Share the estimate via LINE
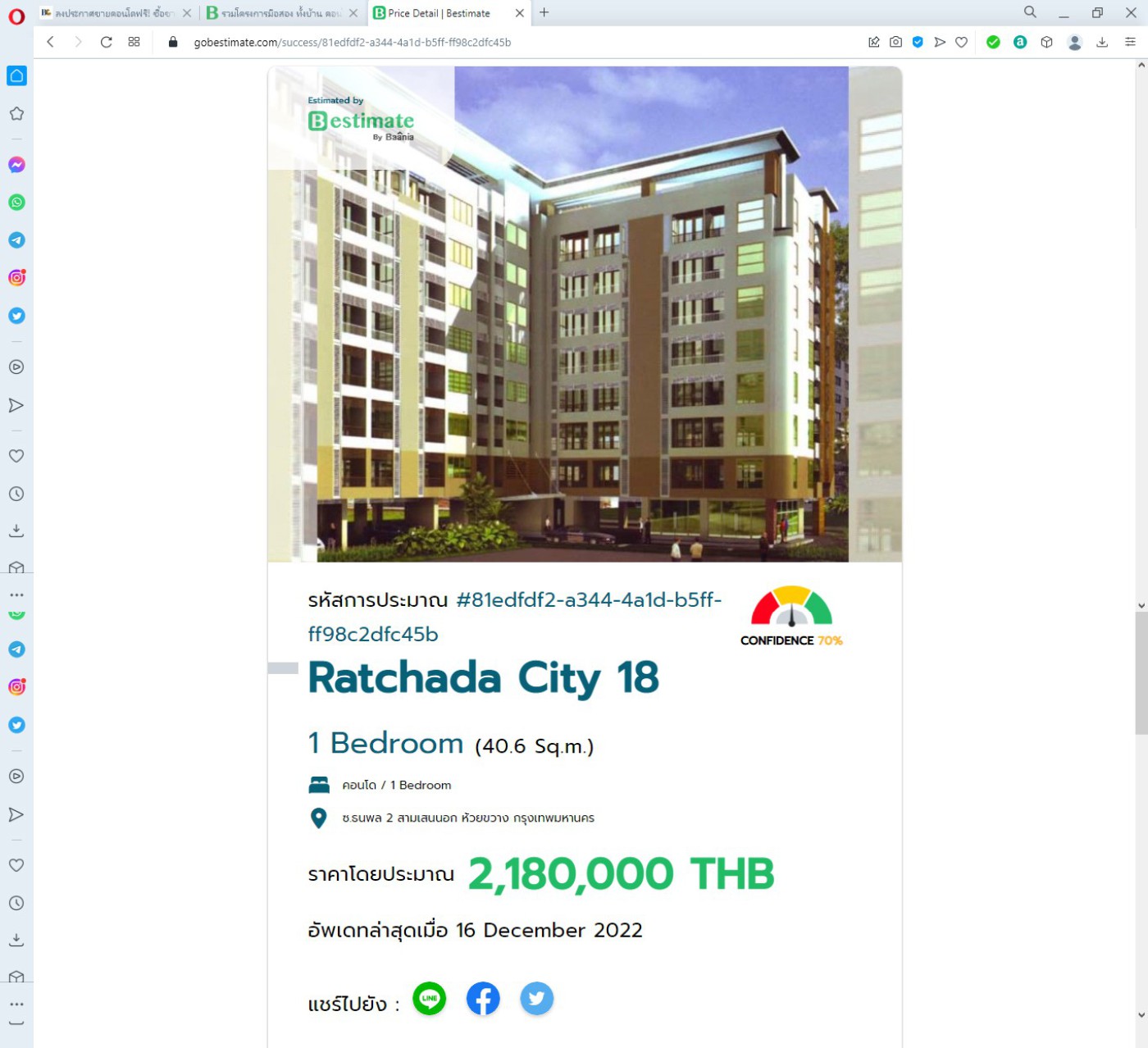Viewport: 1148px width, 1048px height. point(429,998)
